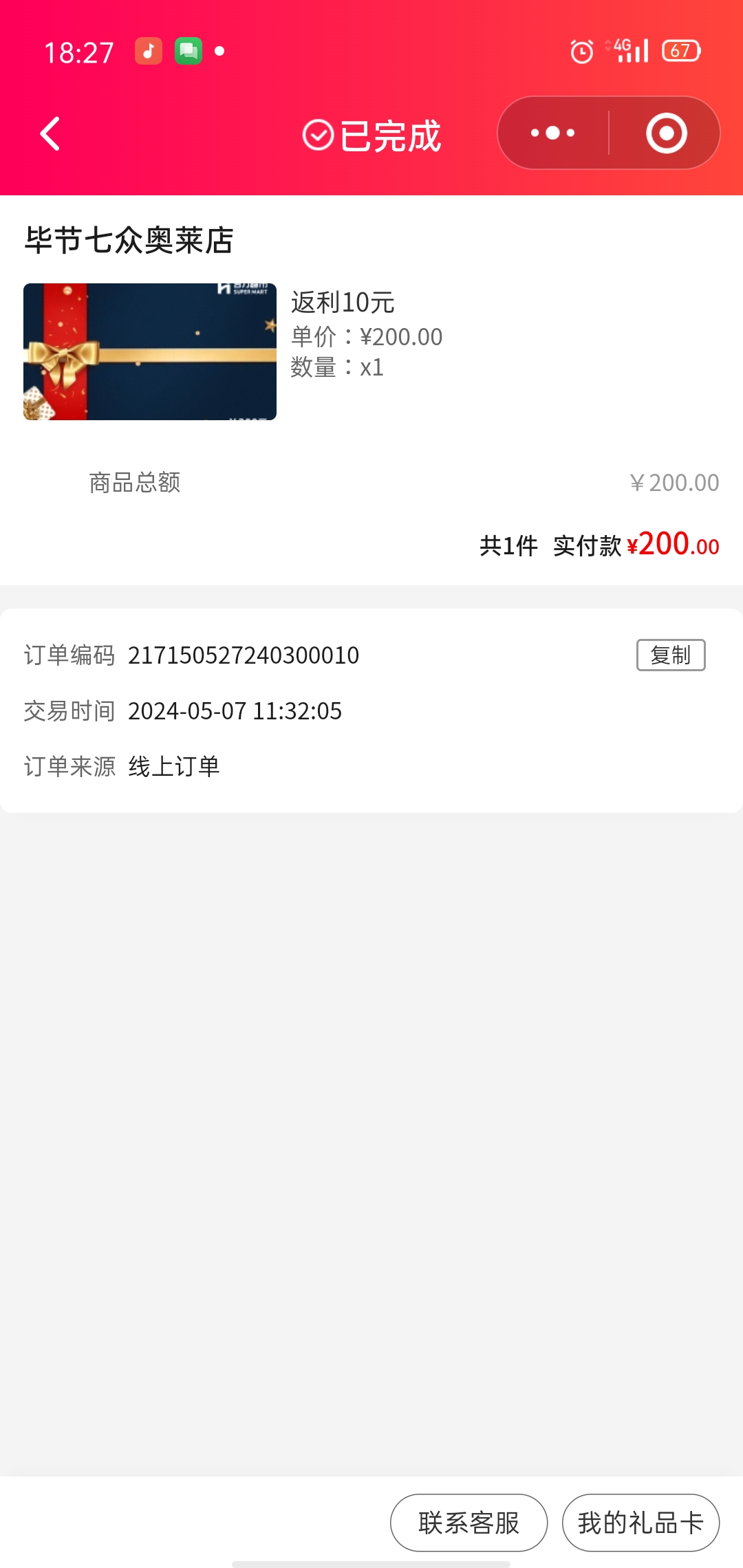The width and height of the screenshot is (743, 1568).
Task: Close the mini program
Action: tap(666, 133)
